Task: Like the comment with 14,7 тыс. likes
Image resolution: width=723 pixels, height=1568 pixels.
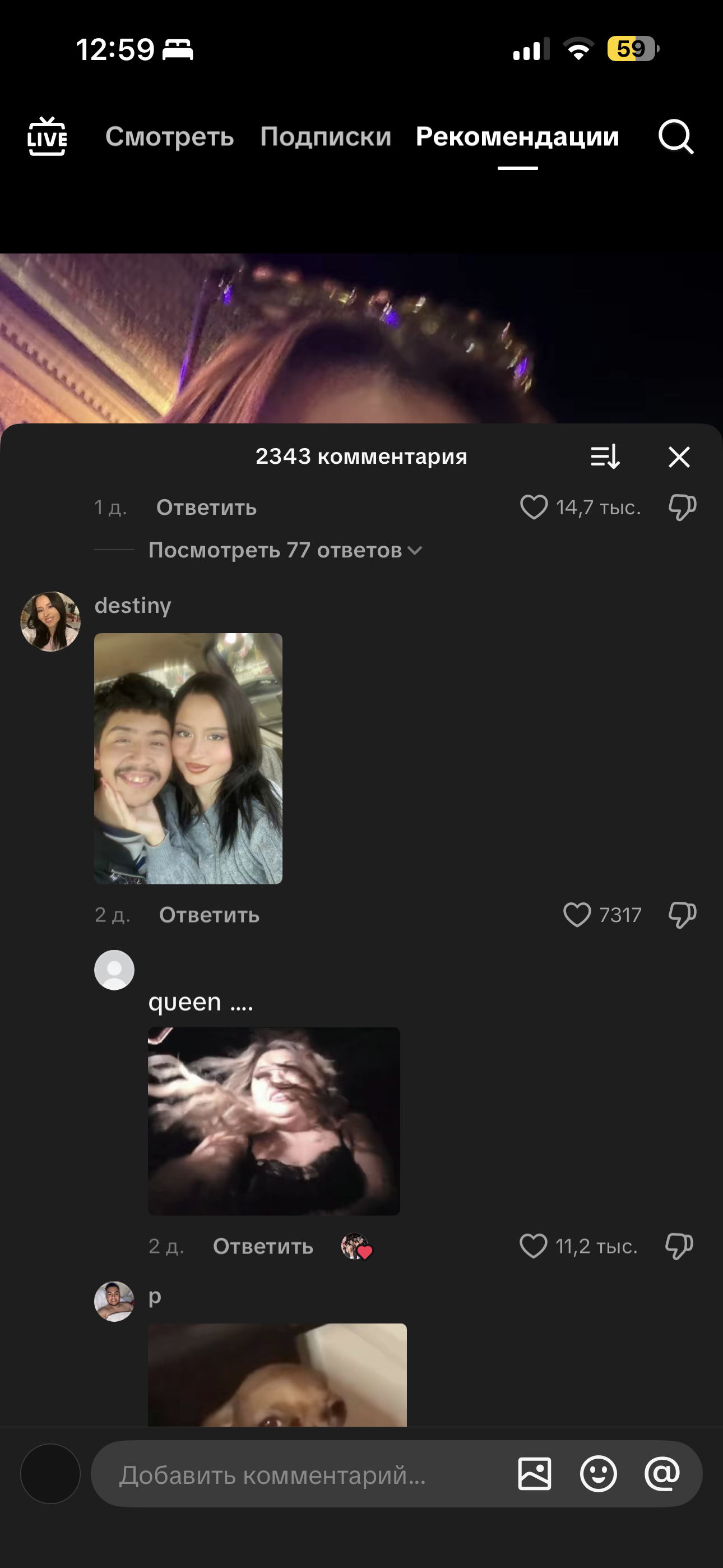Action: pos(534,507)
